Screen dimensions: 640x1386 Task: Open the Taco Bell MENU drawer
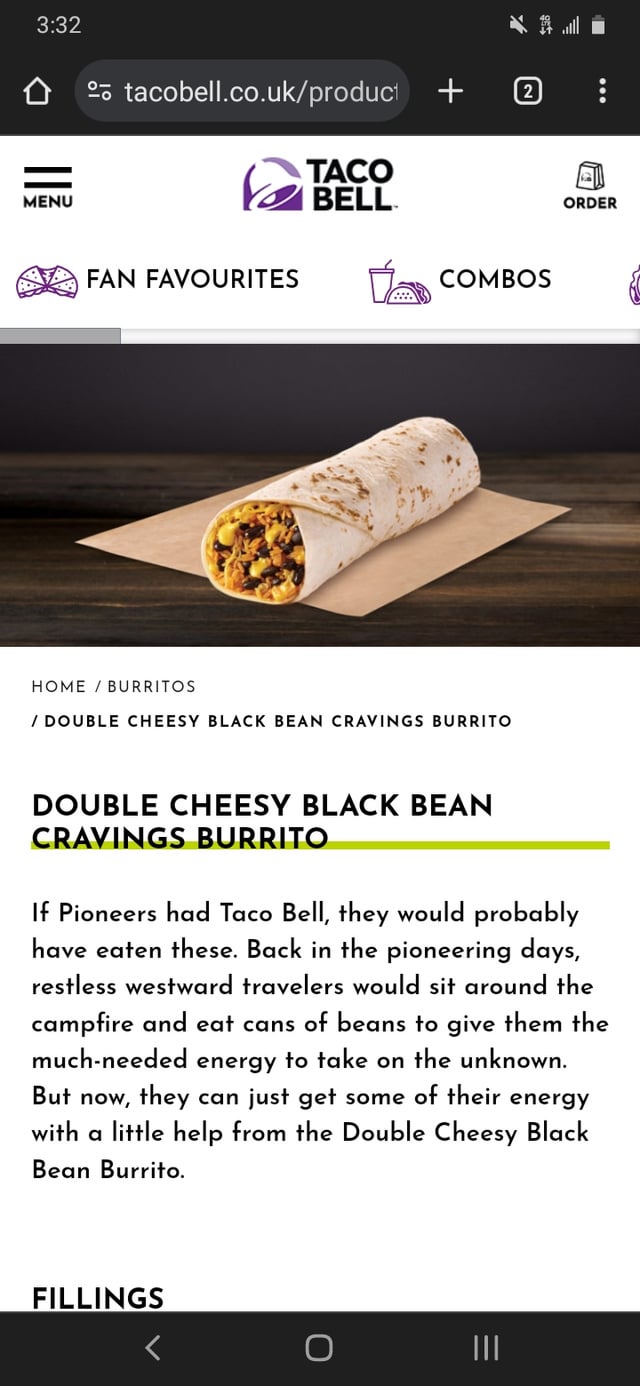pyautogui.click(x=48, y=187)
